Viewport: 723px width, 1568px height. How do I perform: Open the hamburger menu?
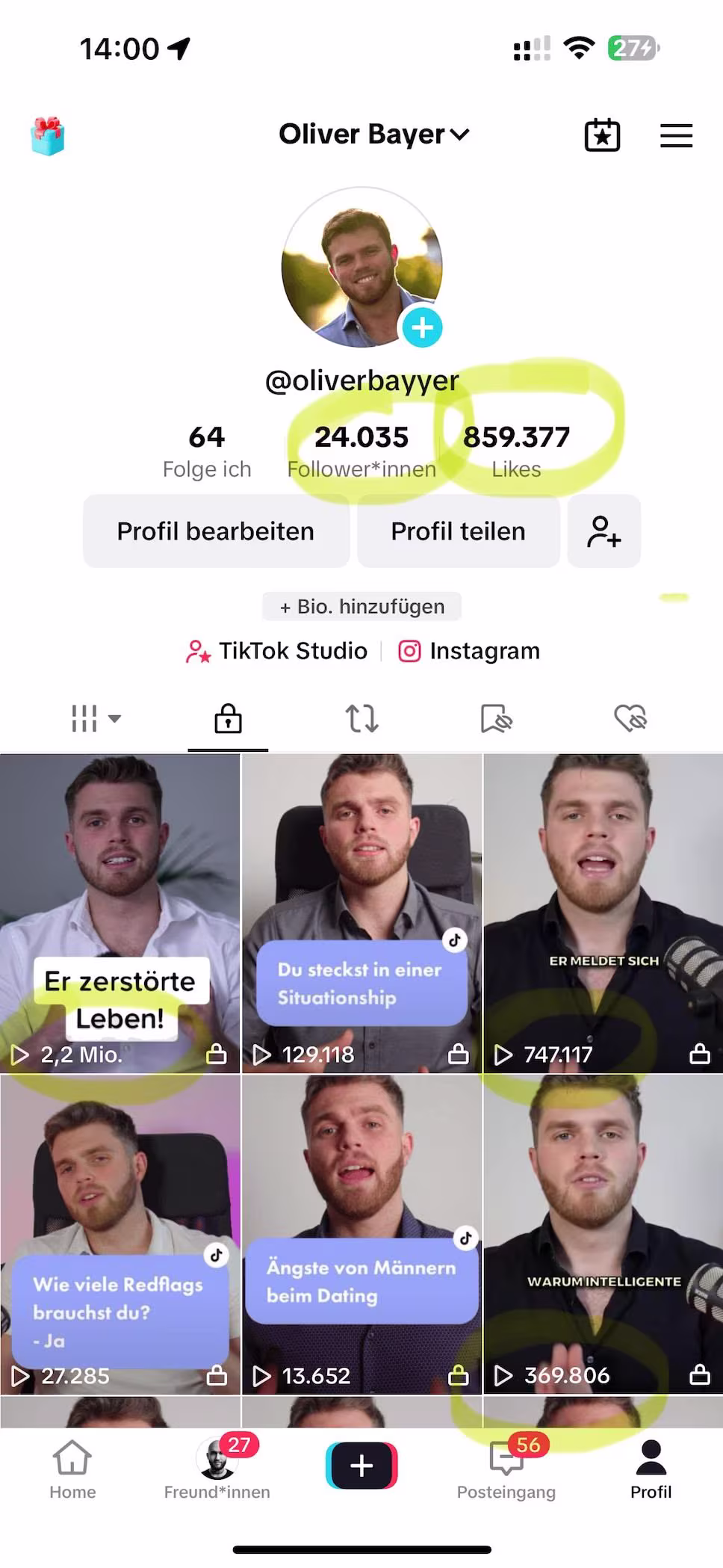(676, 136)
